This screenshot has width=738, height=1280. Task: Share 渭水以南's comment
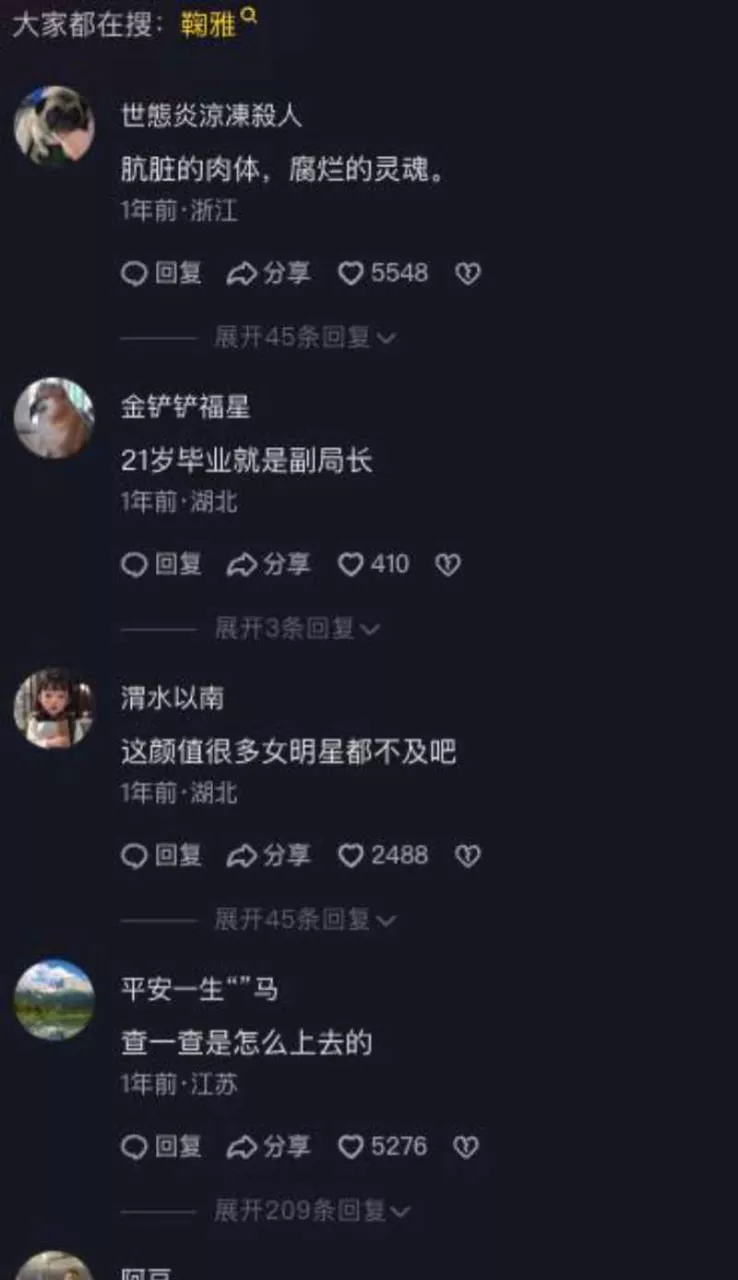tap(269, 856)
